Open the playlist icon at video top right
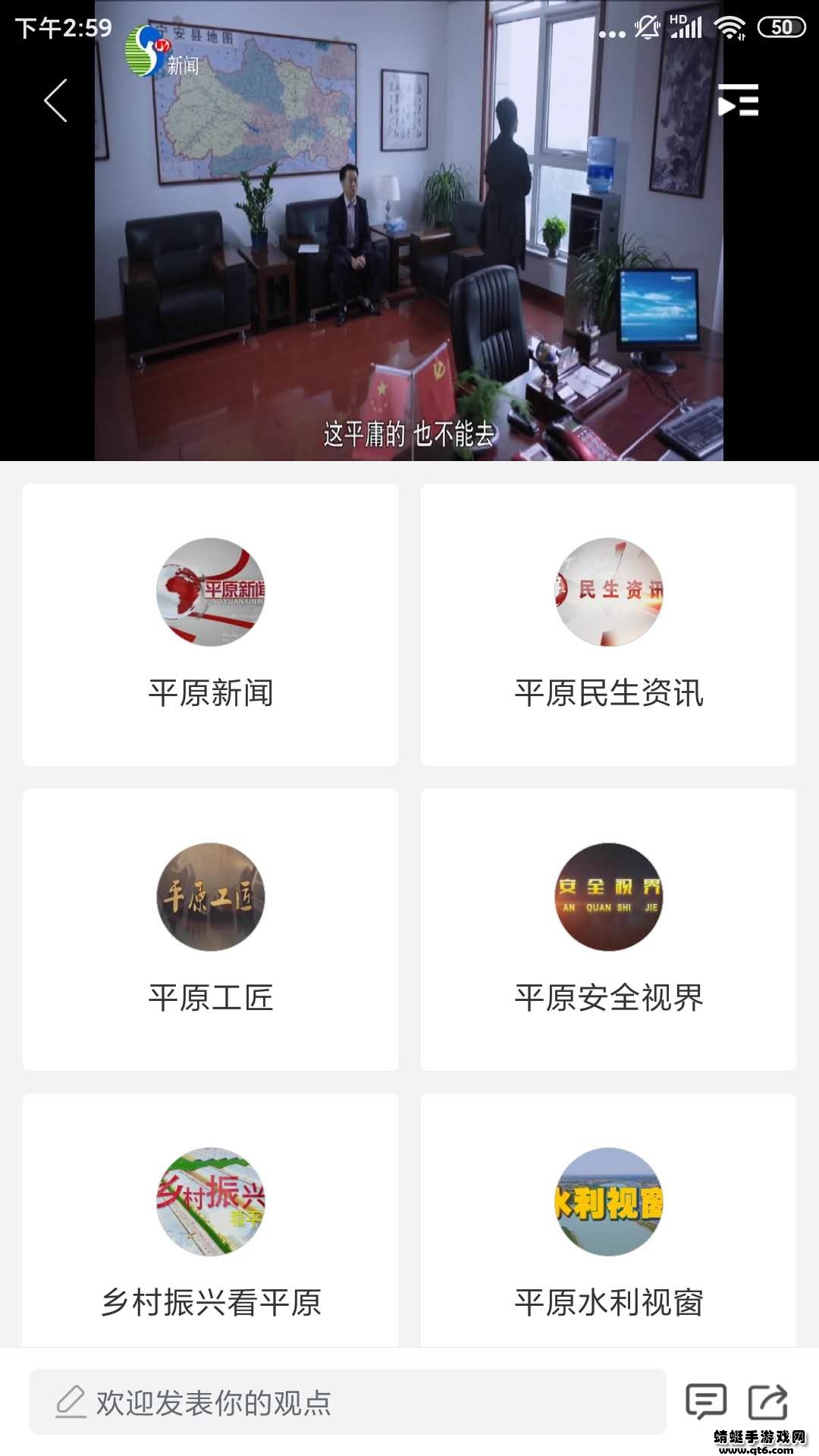 coord(736,101)
